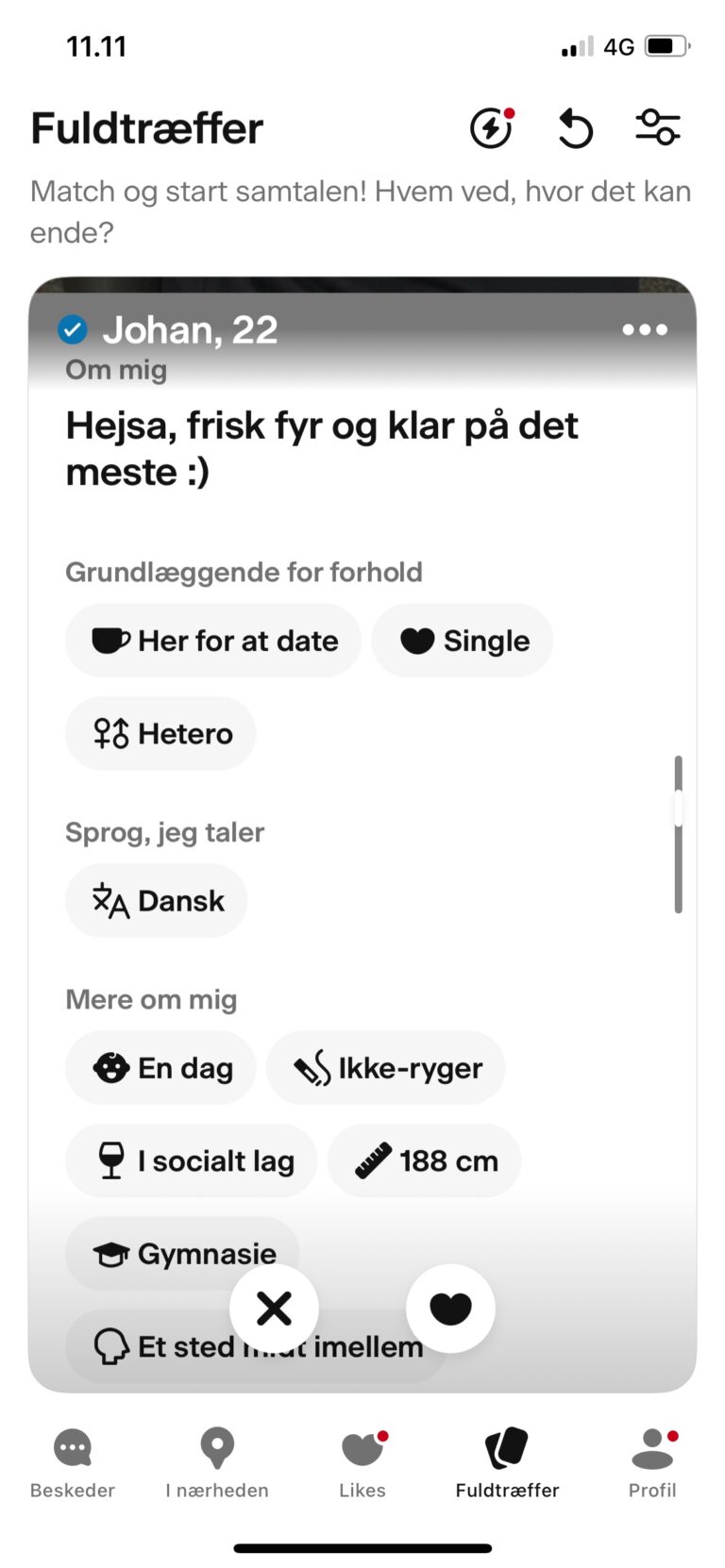
Task: Open the three-dot menu on Johan's profile
Action: [x=645, y=330]
